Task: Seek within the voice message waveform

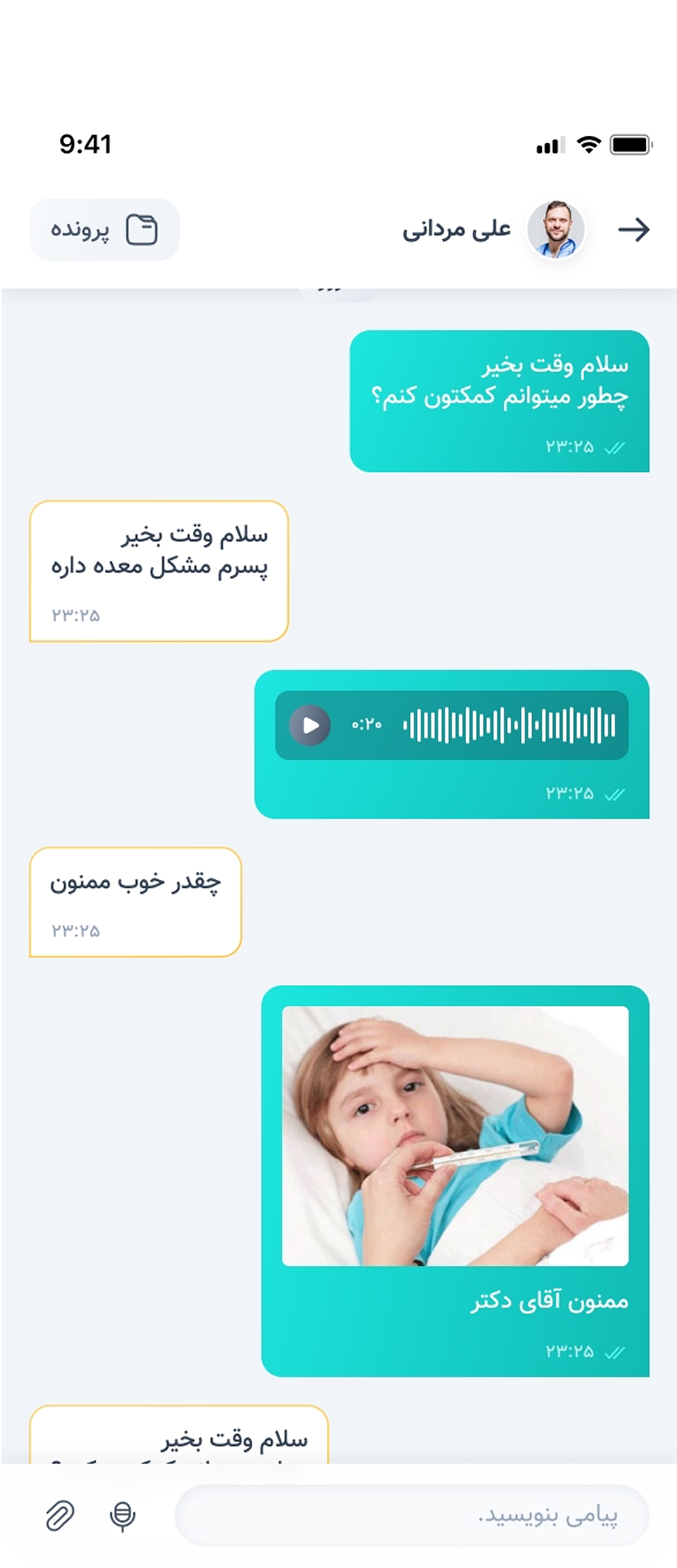Action: 509,725
